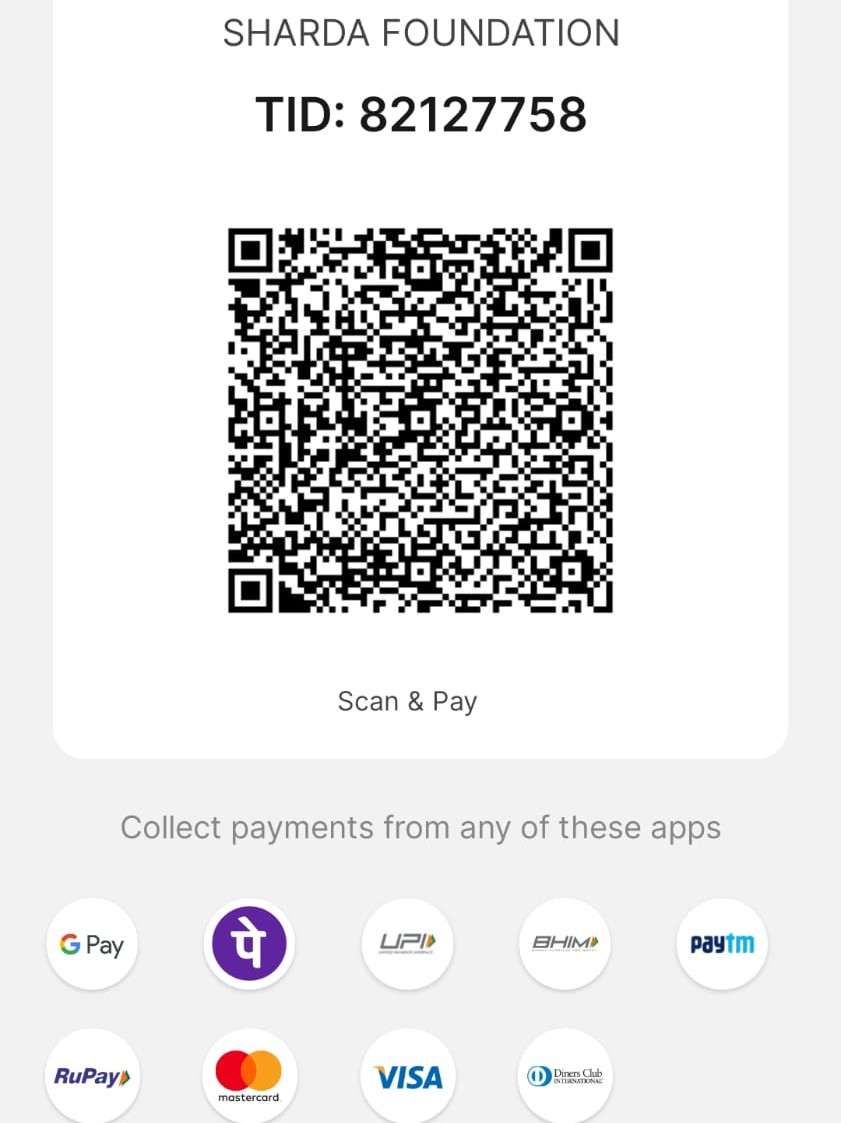
Task: Click the Scan & Pay label
Action: pos(406,701)
